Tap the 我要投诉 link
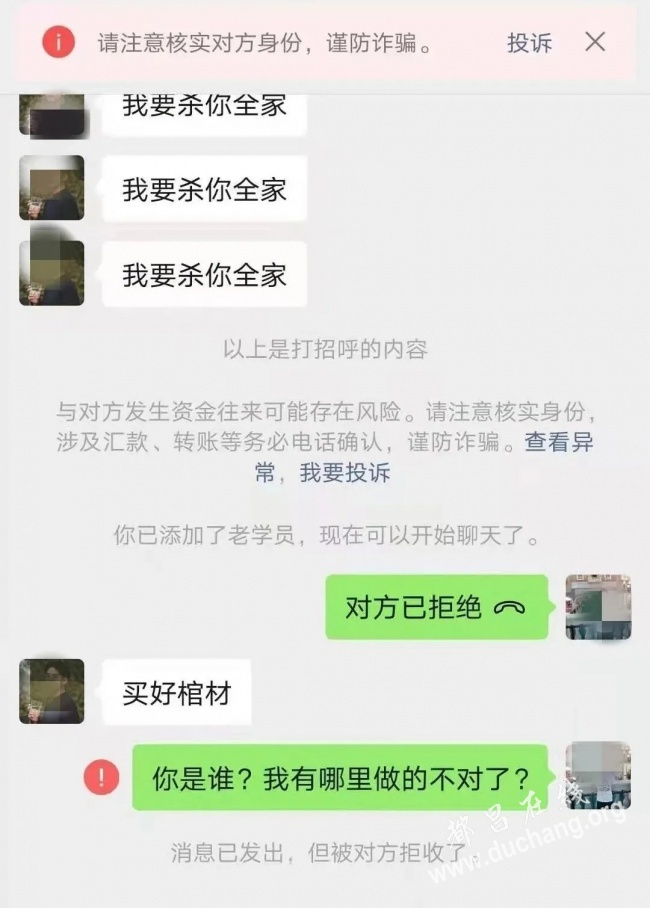 (345, 473)
